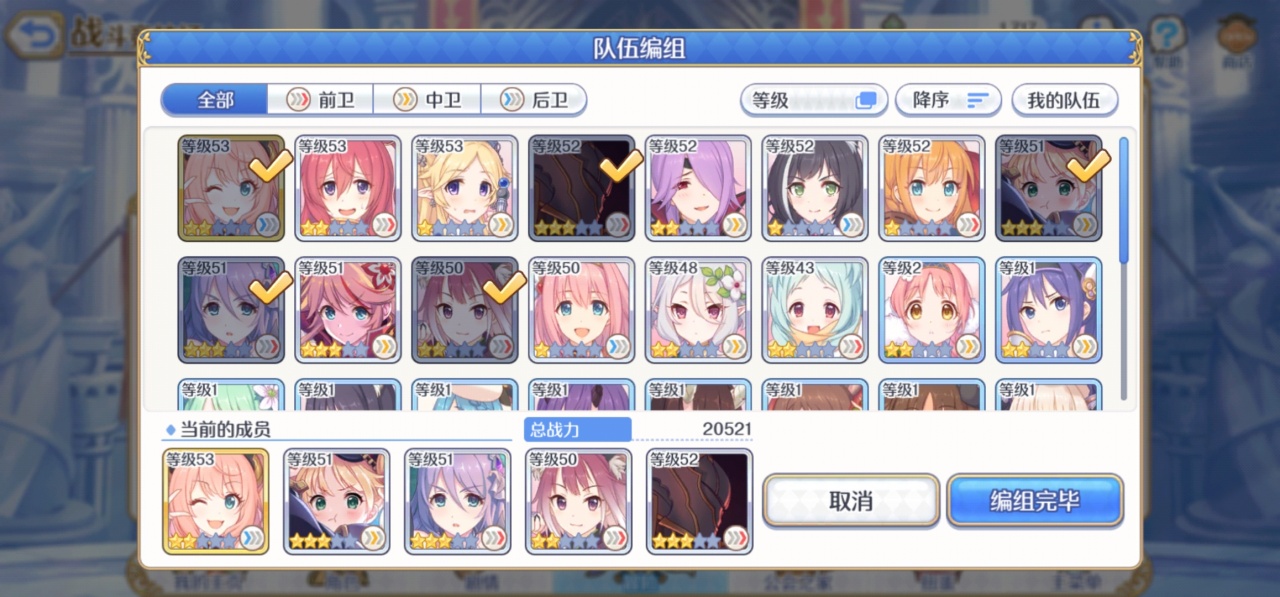This screenshot has width=1280, height=597.
Task: Deselect the checked level 50 character
Action: tap(465, 309)
